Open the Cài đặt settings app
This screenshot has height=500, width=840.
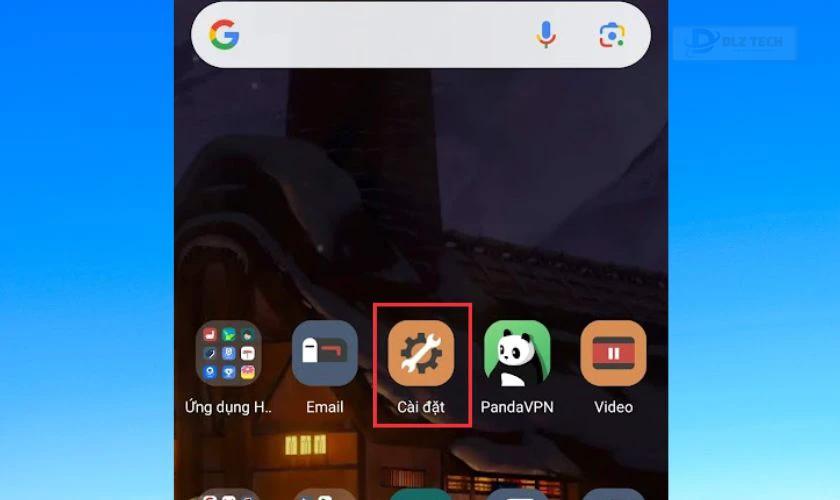pyautogui.click(x=421, y=354)
